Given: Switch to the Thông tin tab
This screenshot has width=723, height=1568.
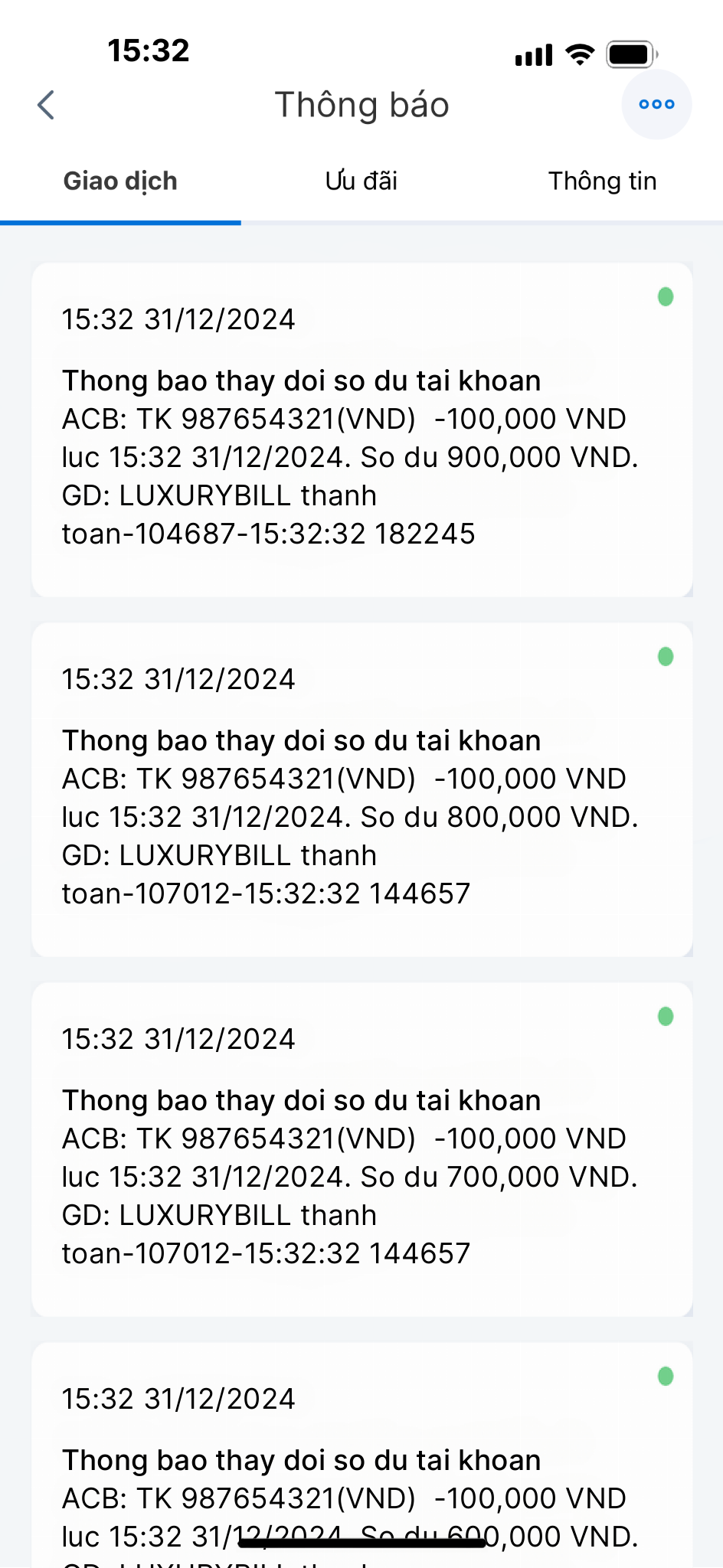Looking at the screenshot, I should pos(602,181).
